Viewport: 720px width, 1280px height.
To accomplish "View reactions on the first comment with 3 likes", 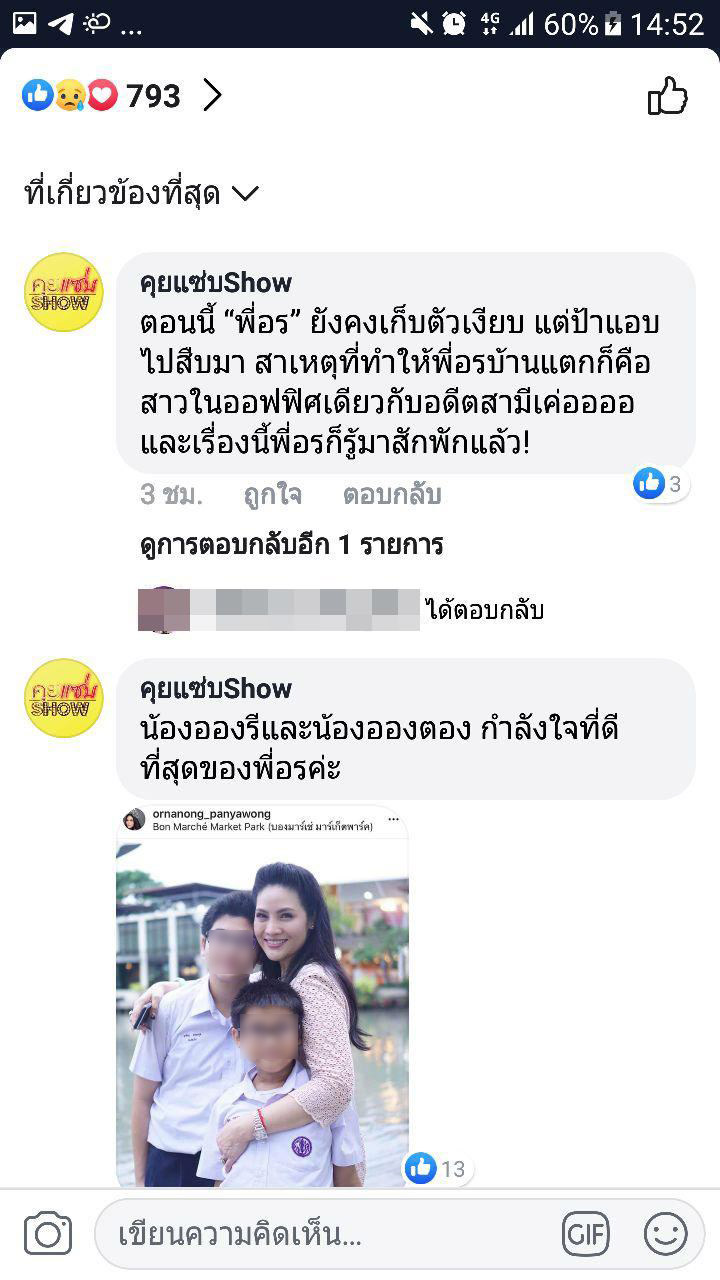I will (661, 485).
